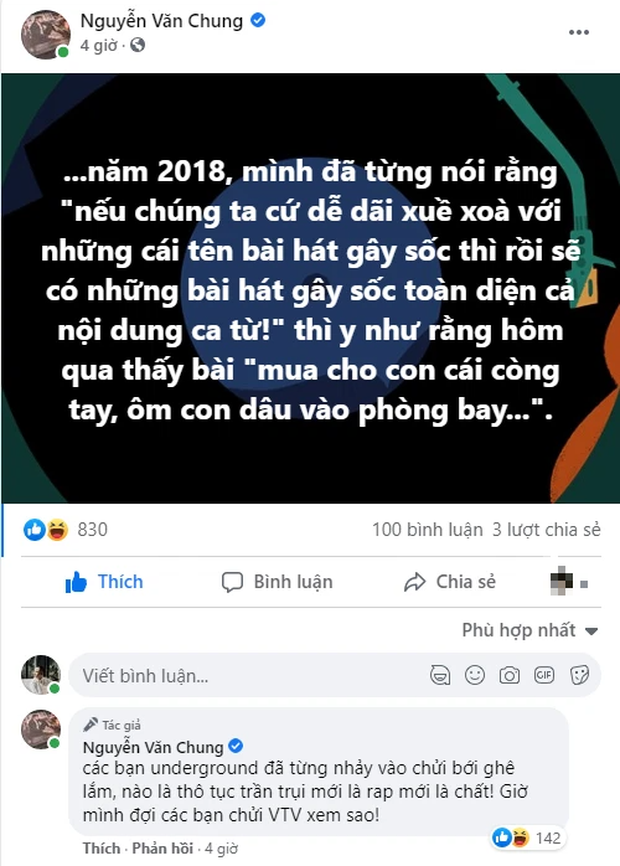View the 142 reactions on the comment

click(528, 838)
